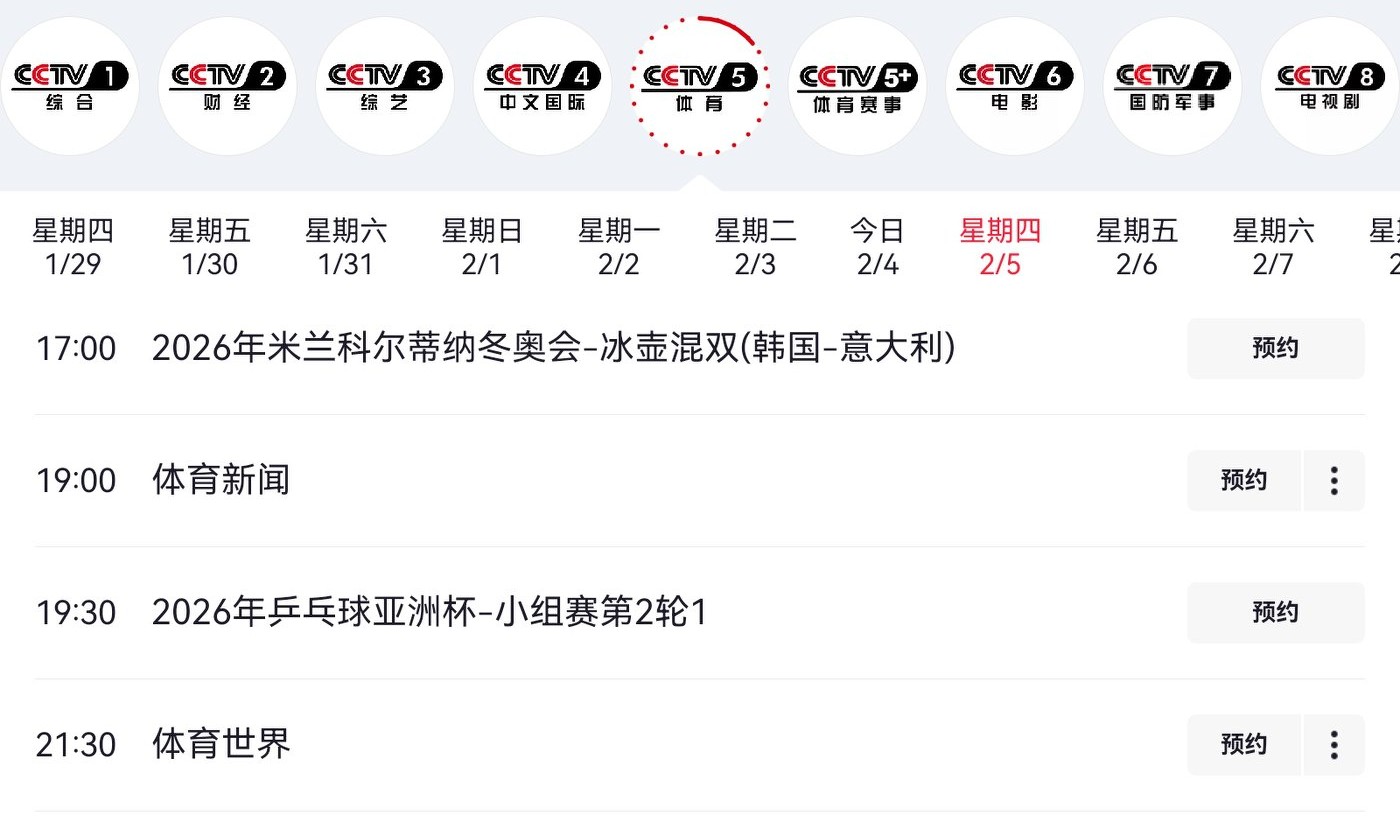This screenshot has width=1400, height=816.
Task: Reserve the 19:00 体育新闻 program
Action: [1244, 480]
